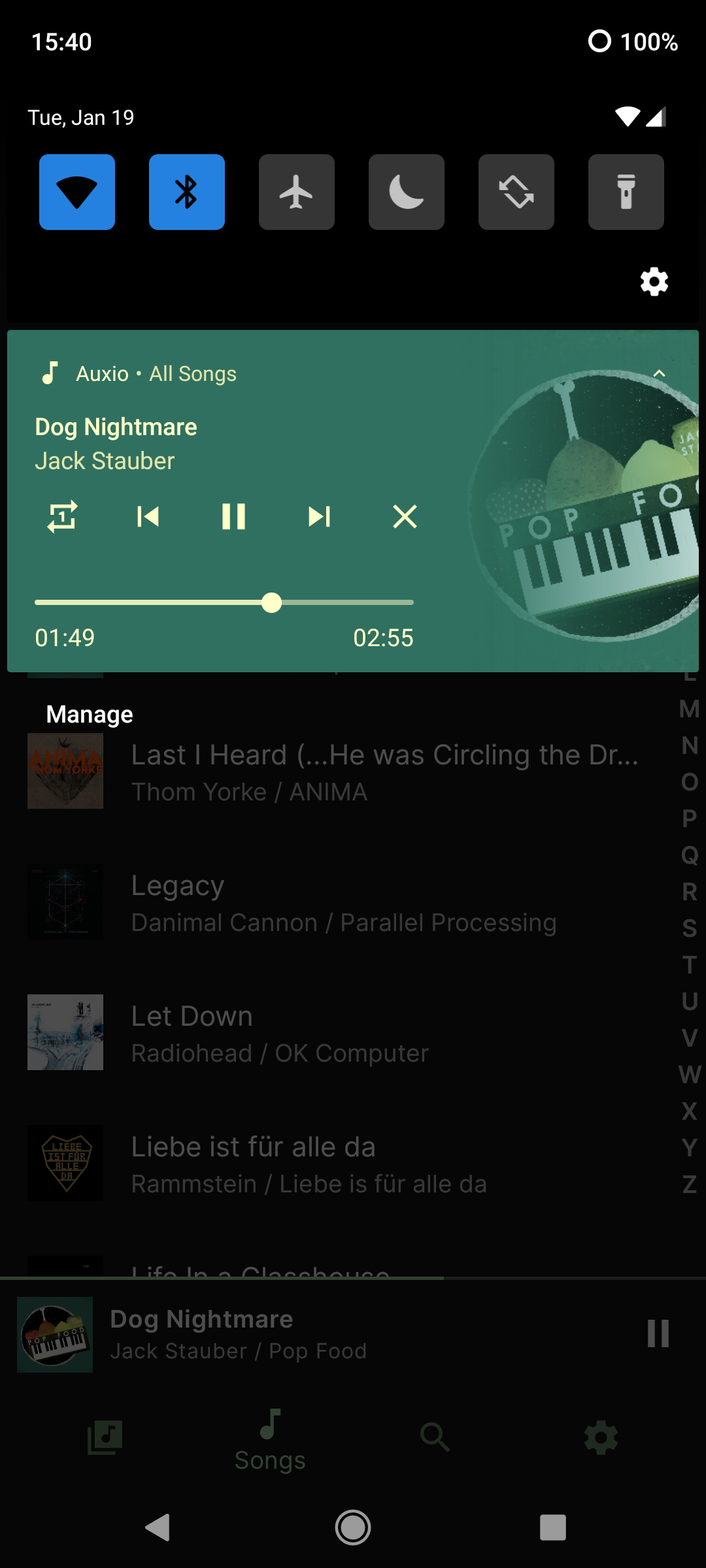Open the Manage notifications button
This screenshot has width=706, height=1568.
[90, 714]
